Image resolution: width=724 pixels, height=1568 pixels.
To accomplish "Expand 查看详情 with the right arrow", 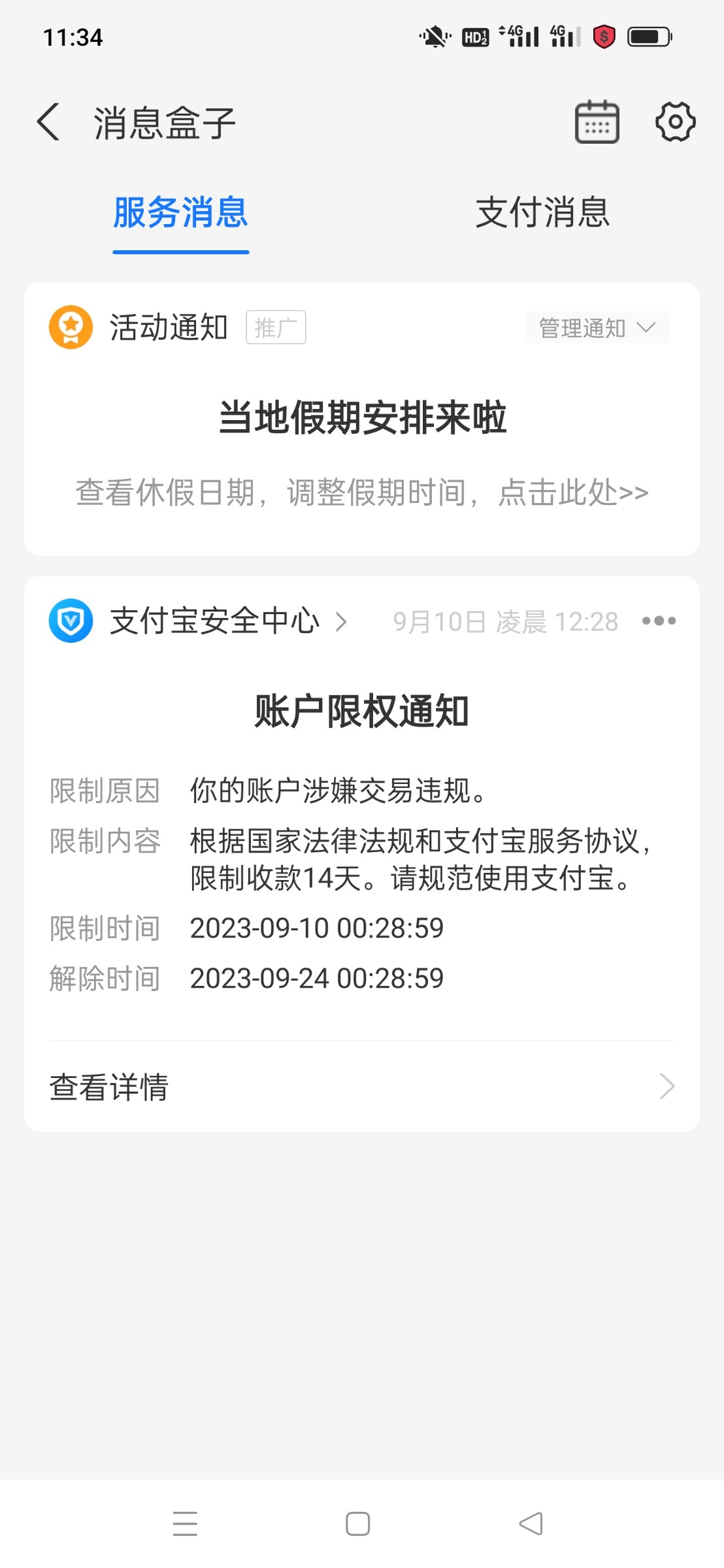I will tap(666, 1086).
